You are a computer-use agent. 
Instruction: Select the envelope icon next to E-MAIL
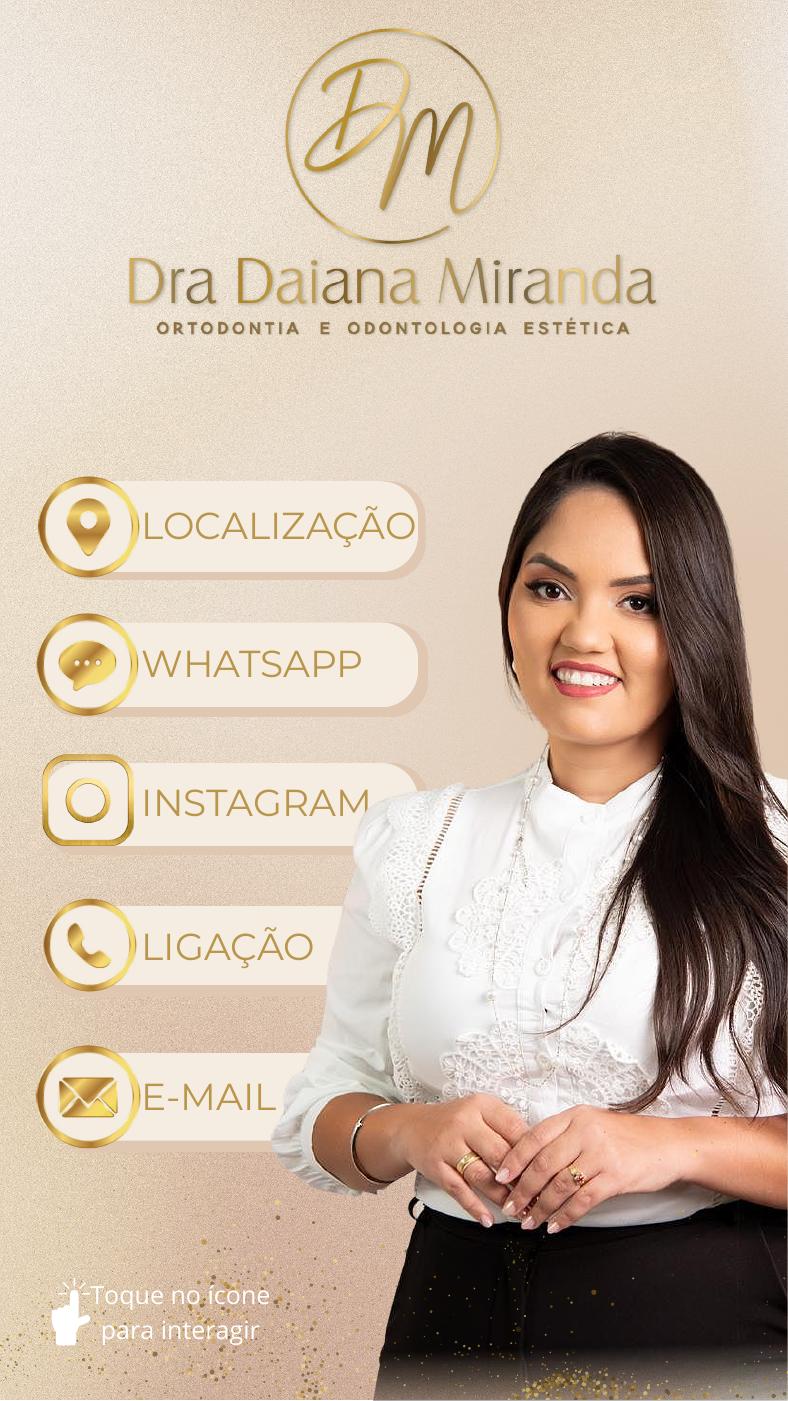tap(88, 1097)
